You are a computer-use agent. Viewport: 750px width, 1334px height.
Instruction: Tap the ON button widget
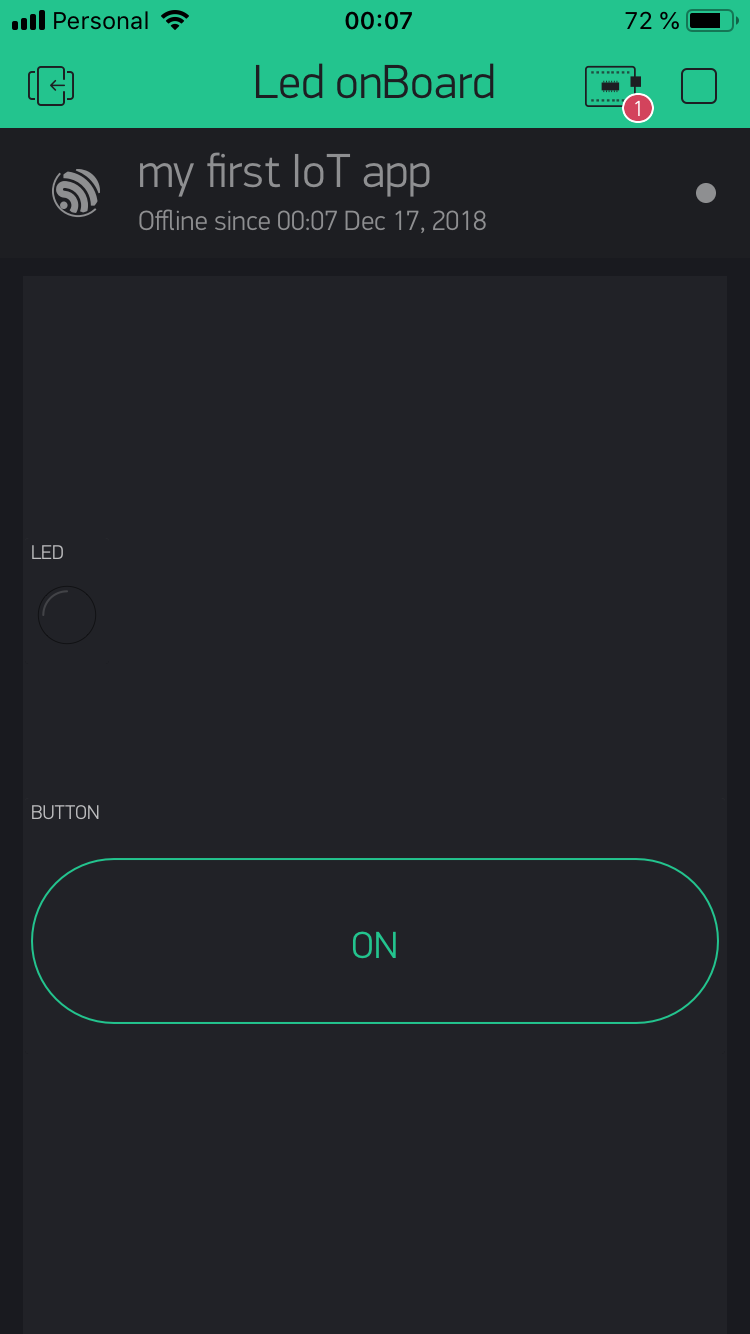(x=375, y=941)
